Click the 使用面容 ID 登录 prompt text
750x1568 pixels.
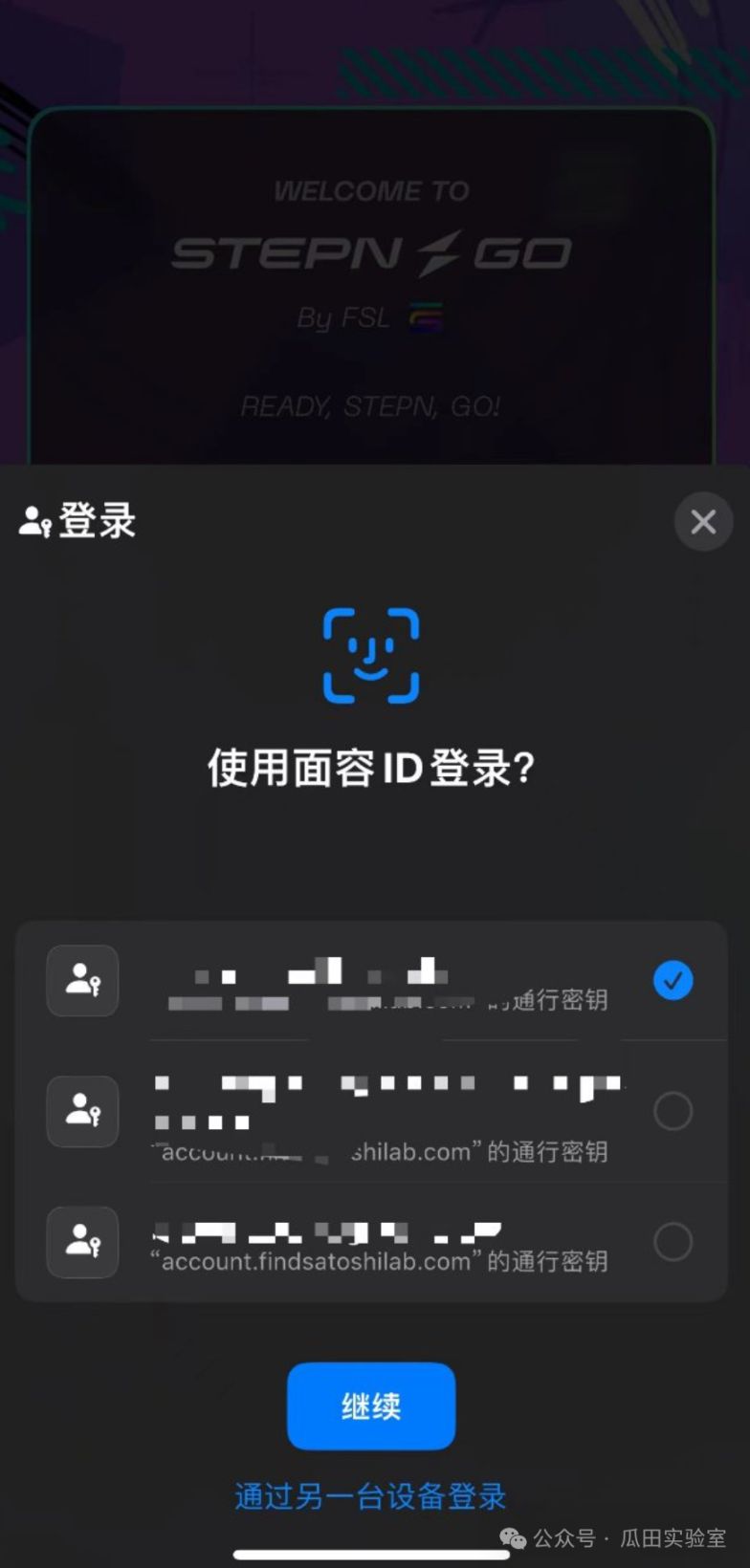(x=371, y=766)
